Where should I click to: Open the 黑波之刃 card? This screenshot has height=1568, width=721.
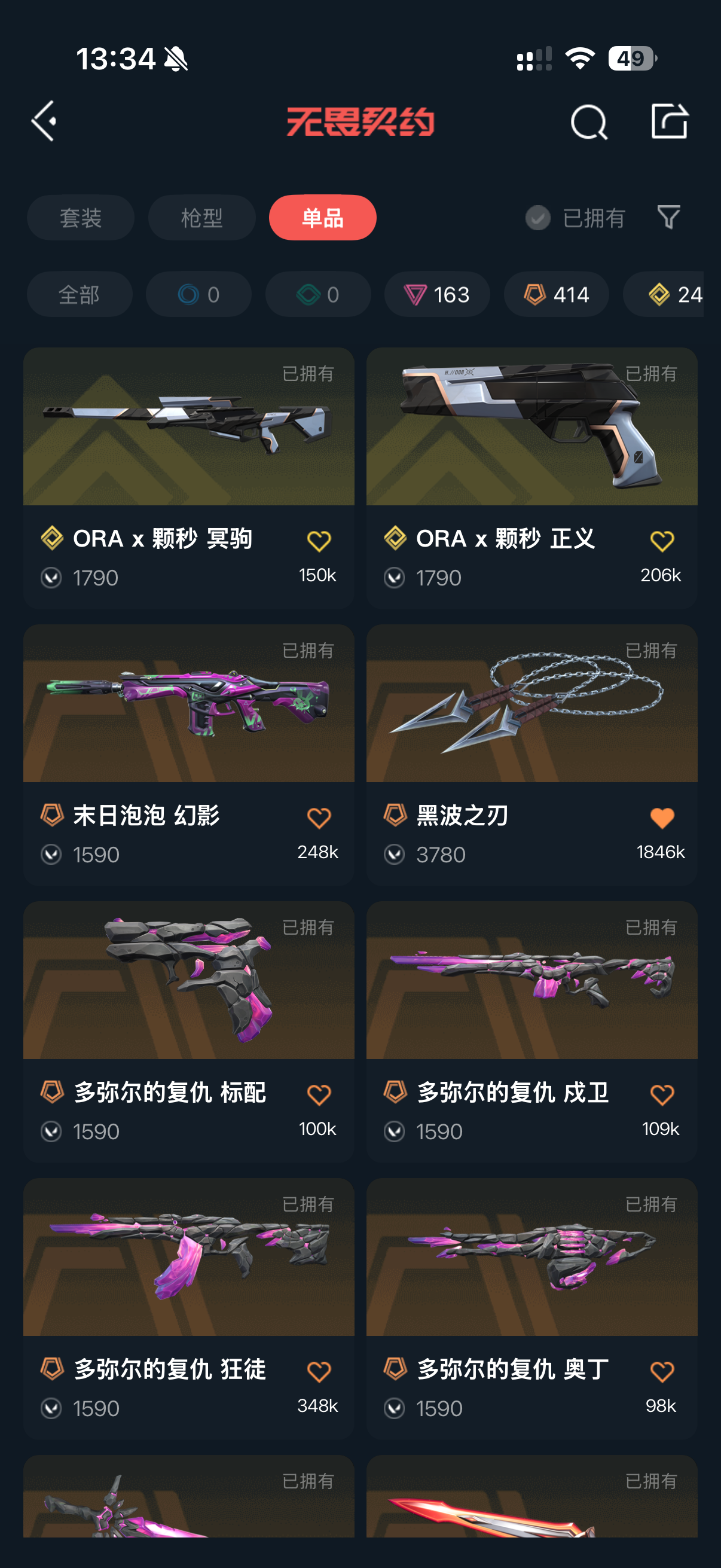coord(531,755)
